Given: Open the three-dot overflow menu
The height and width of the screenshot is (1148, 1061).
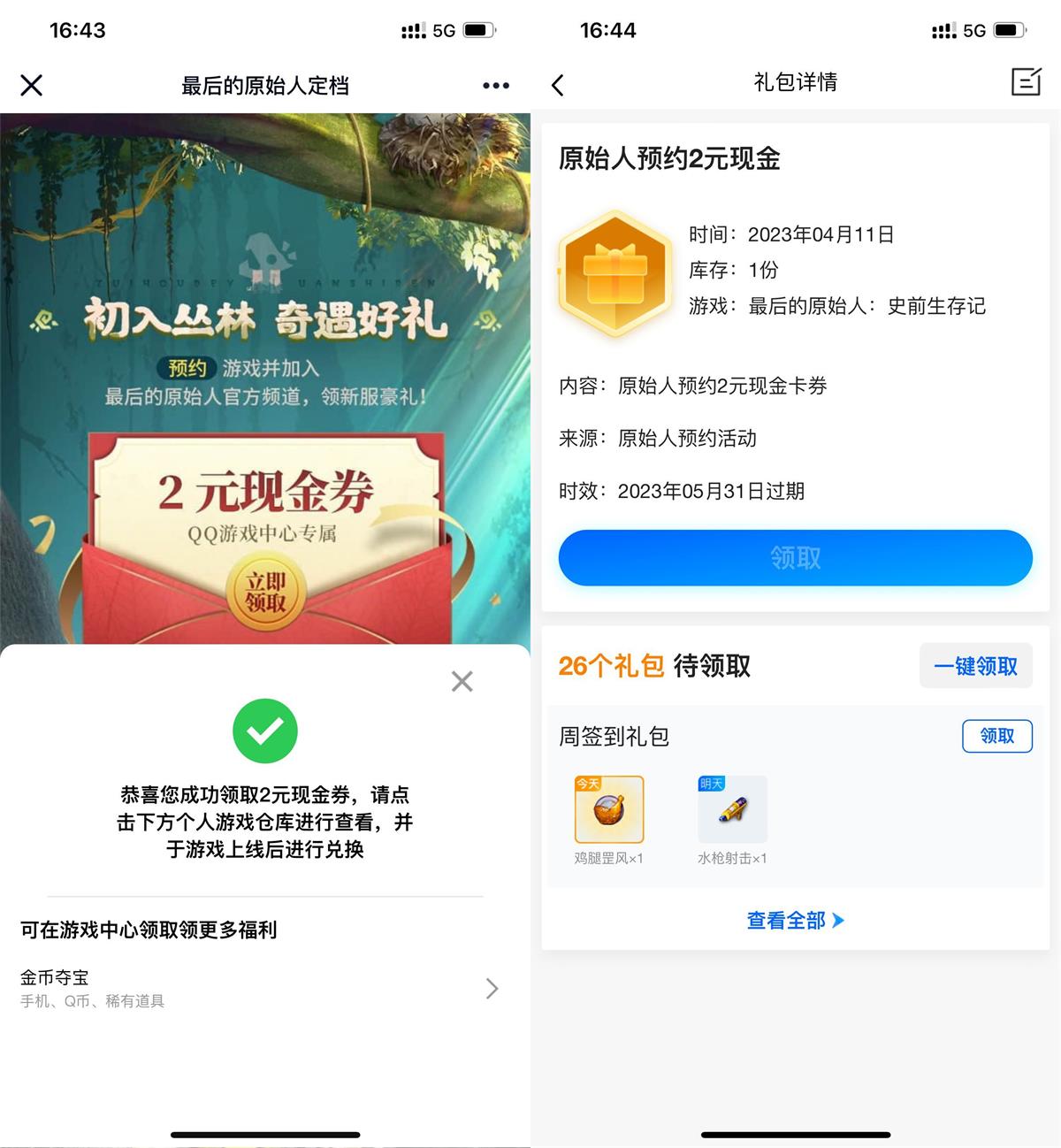Looking at the screenshot, I should 495,86.
